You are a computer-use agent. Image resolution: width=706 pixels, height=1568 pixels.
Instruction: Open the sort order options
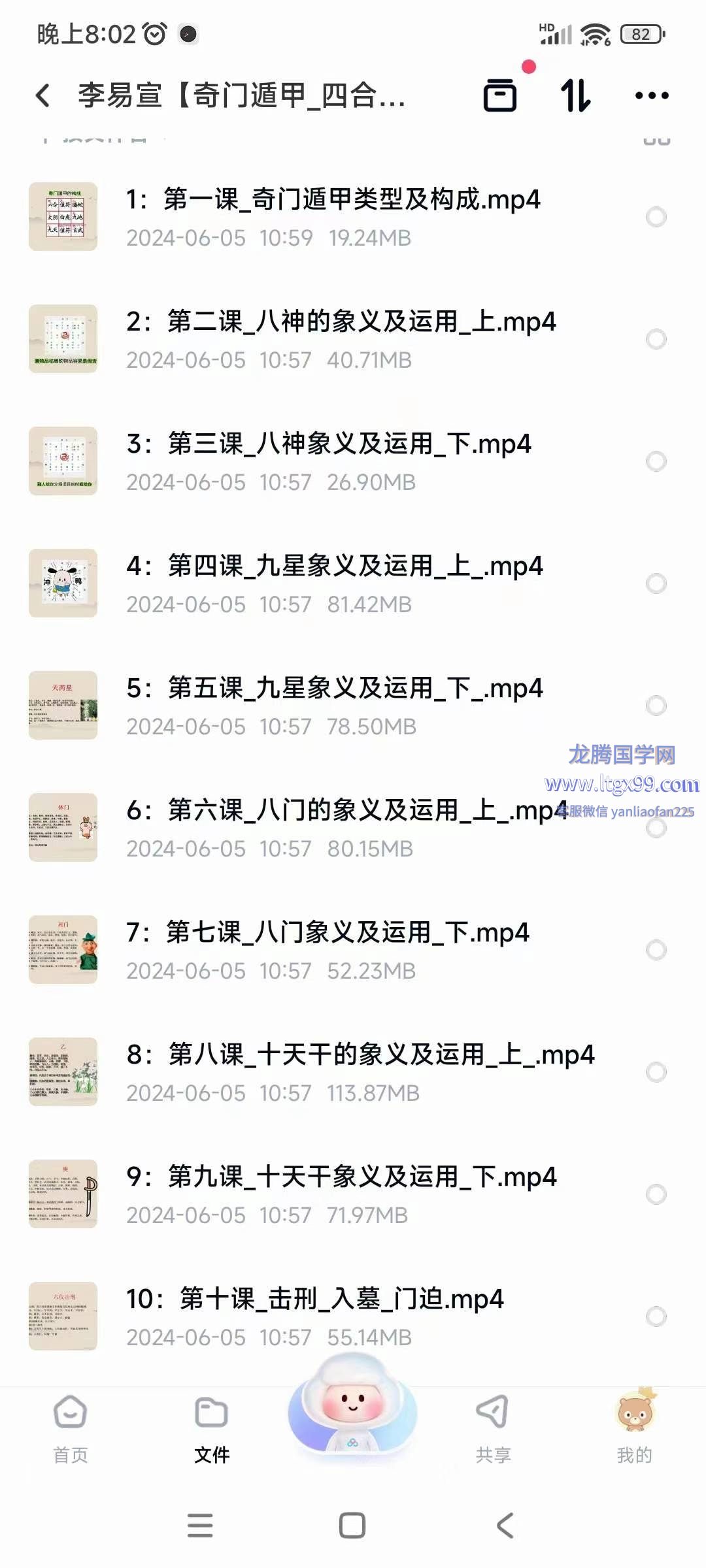click(576, 95)
